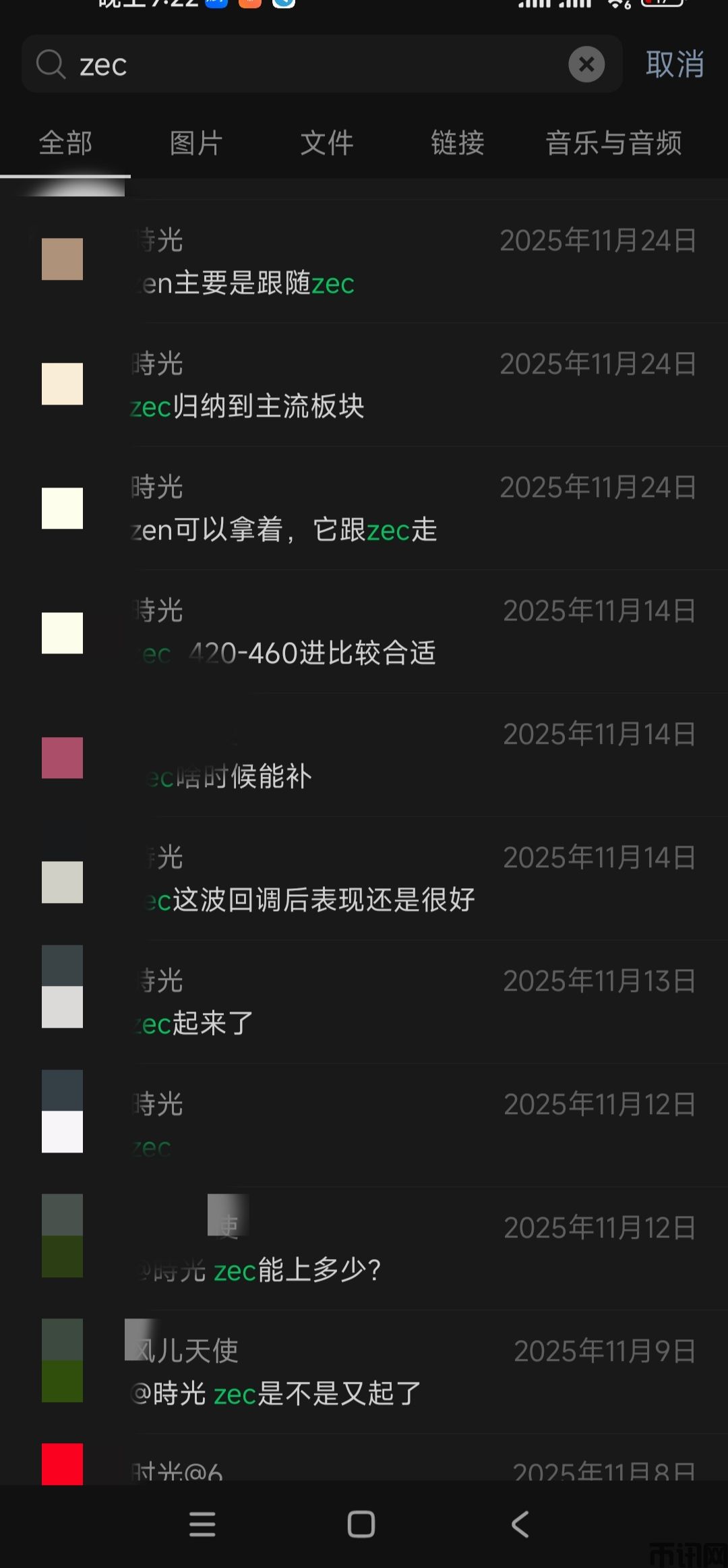Go back using system back button

coord(520,1524)
